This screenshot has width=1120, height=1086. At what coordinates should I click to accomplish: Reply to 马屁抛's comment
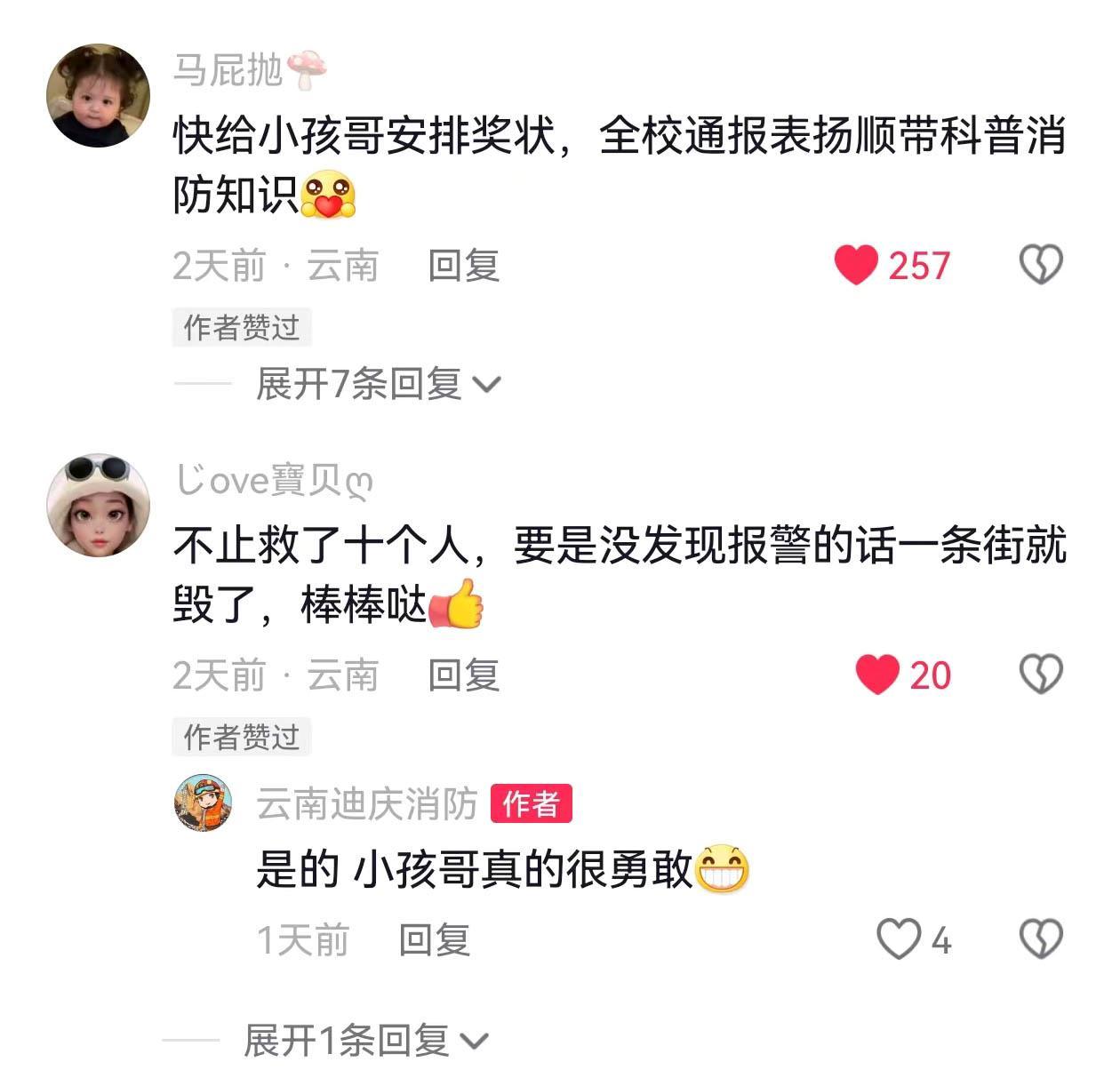463,266
